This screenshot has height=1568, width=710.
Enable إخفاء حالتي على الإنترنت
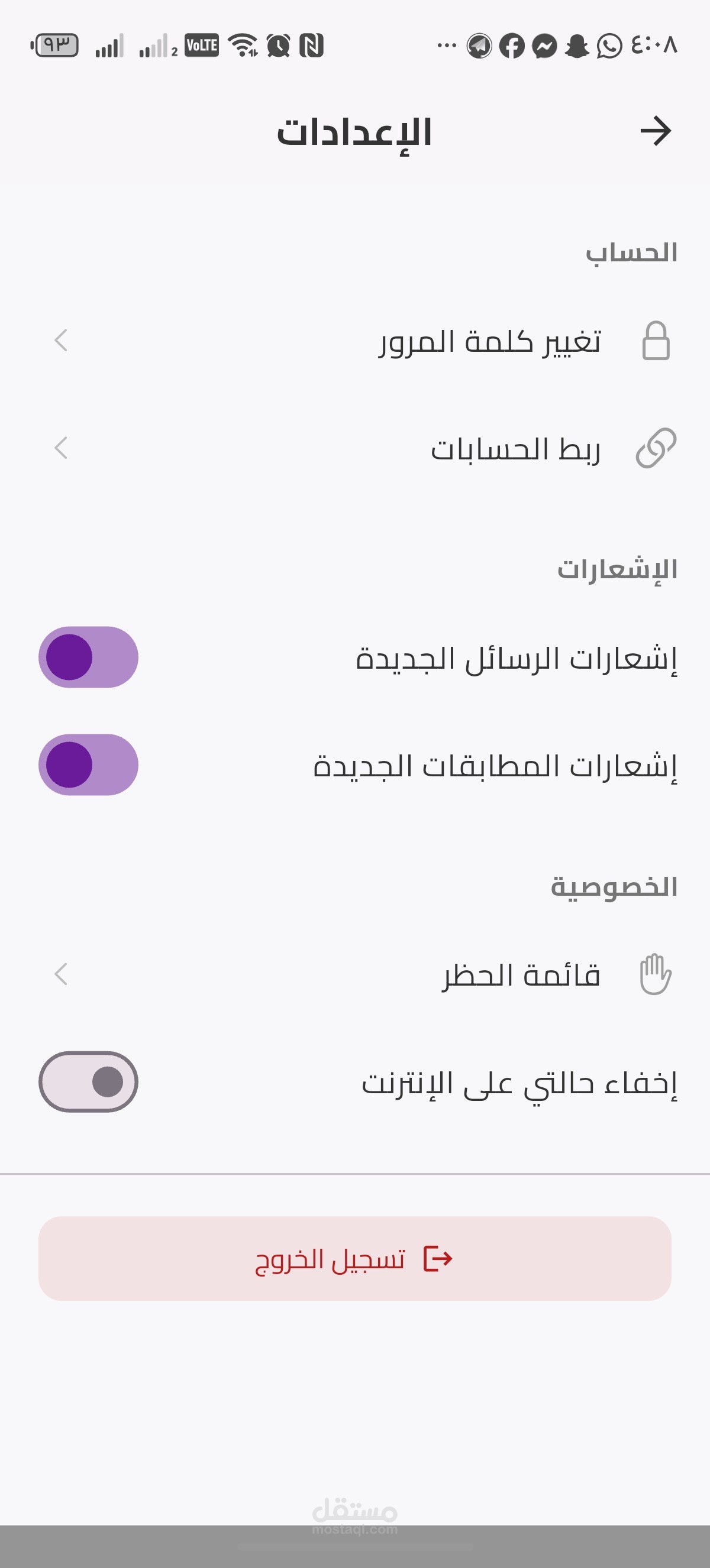(89, 1081)
